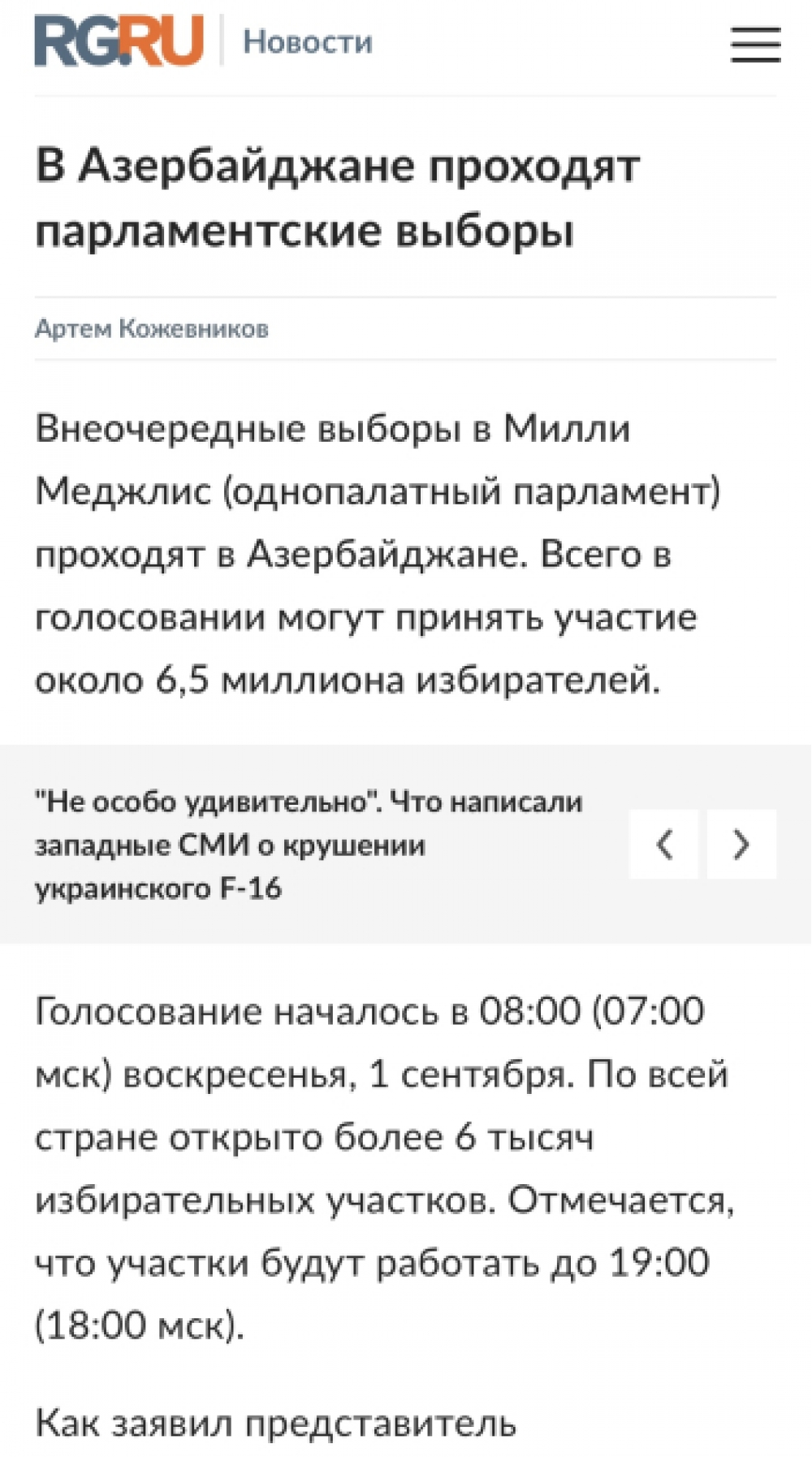Image resolution: width=812 pixels, height=1457 pixels.
Task: Show previous story in the carousel
Action: tap(663, 845)
